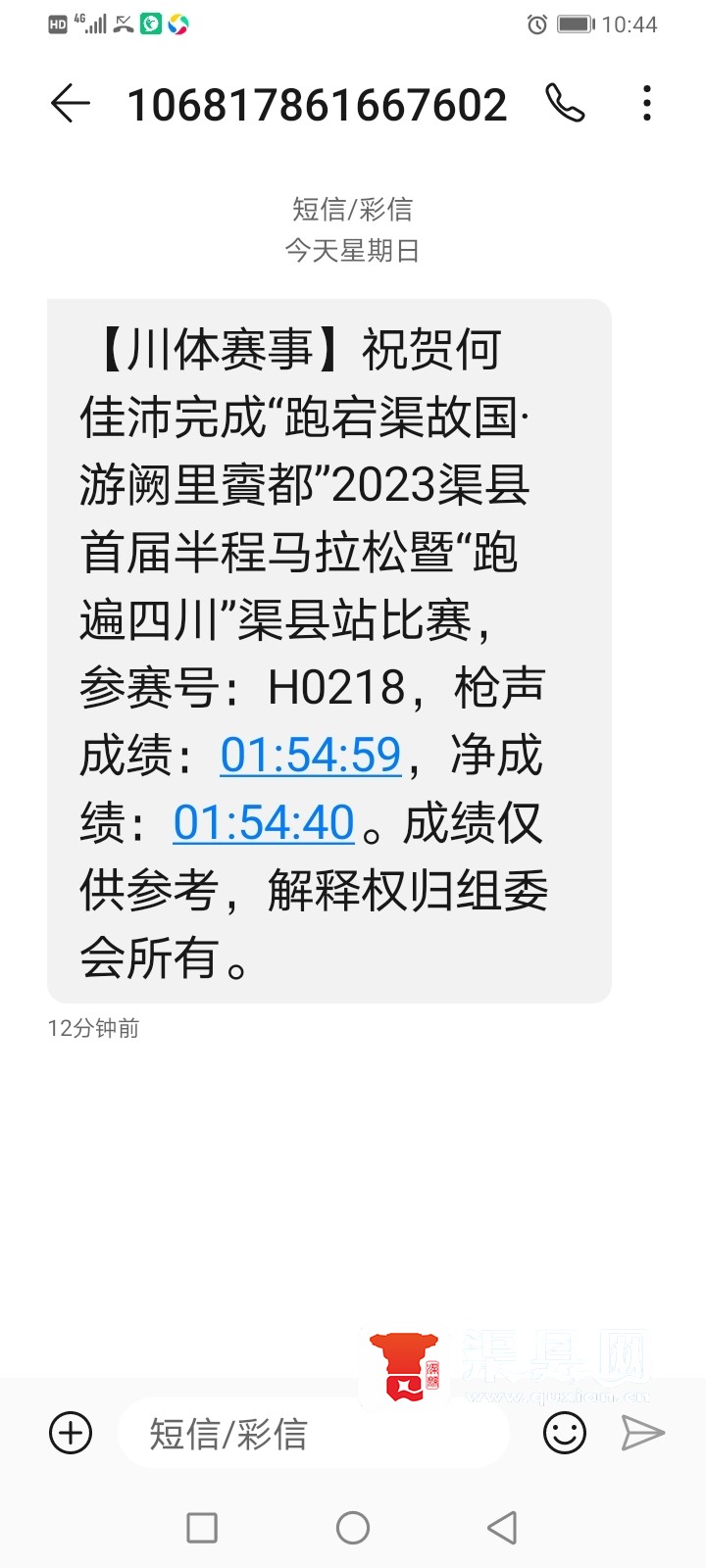
Task: Send the message with the arrow icon
Action: (x=643, y=1433)
